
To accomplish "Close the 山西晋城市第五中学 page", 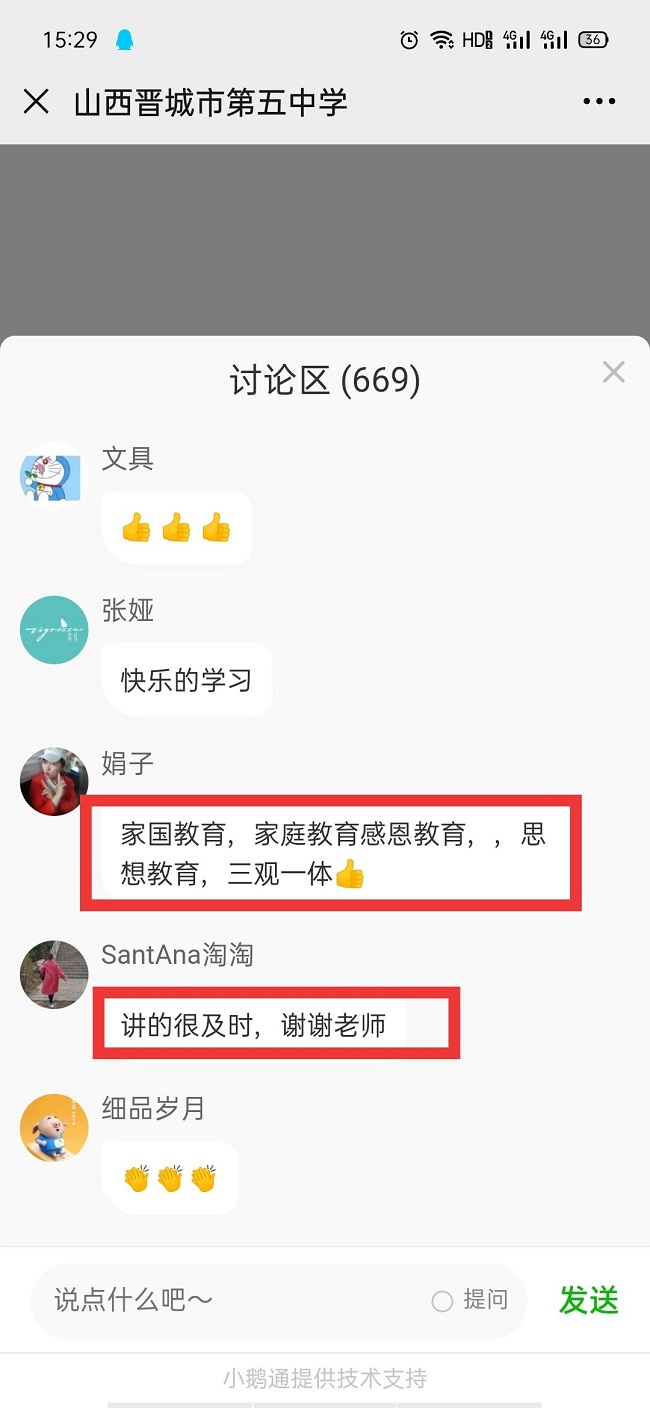I will (36, 101).
